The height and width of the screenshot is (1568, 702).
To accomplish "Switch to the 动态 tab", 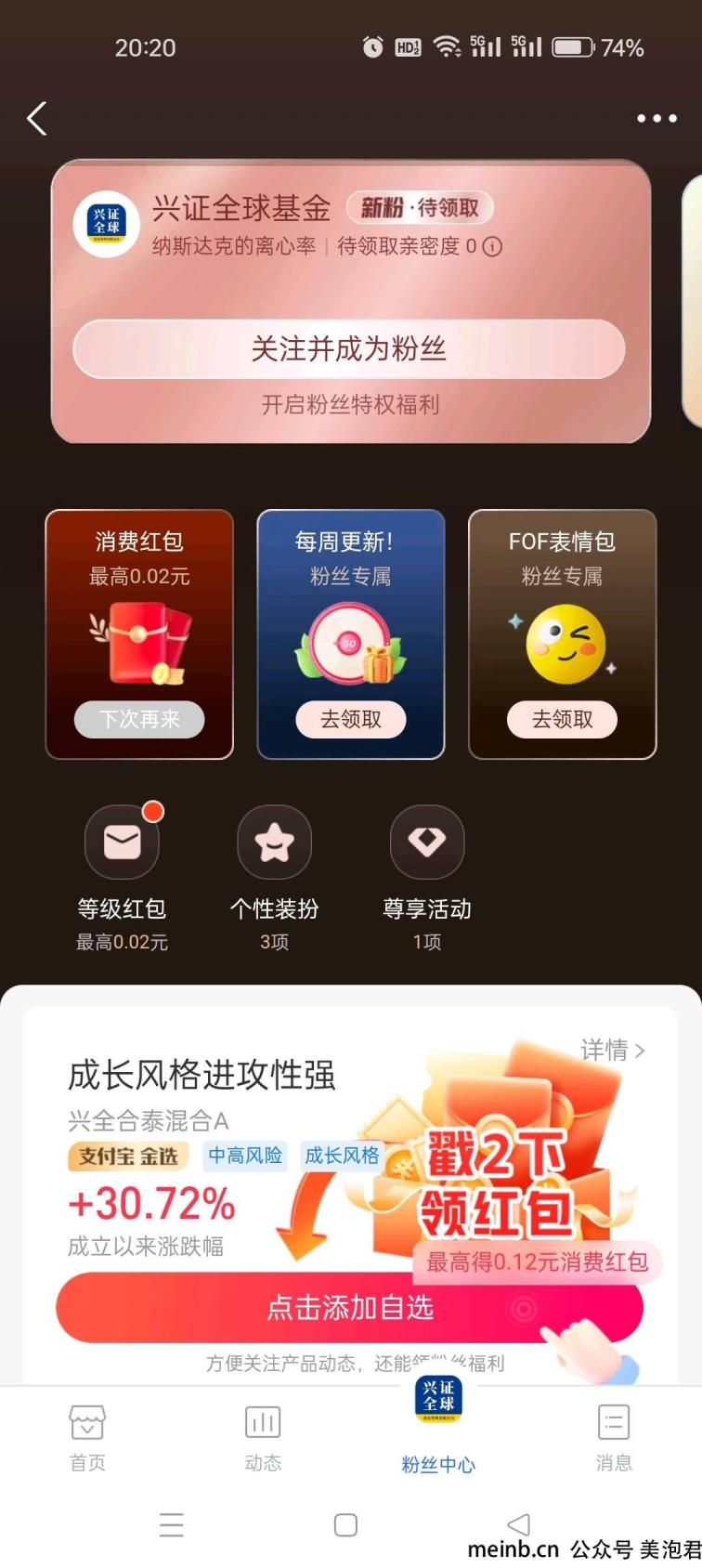I will [x=263, y=1437].
